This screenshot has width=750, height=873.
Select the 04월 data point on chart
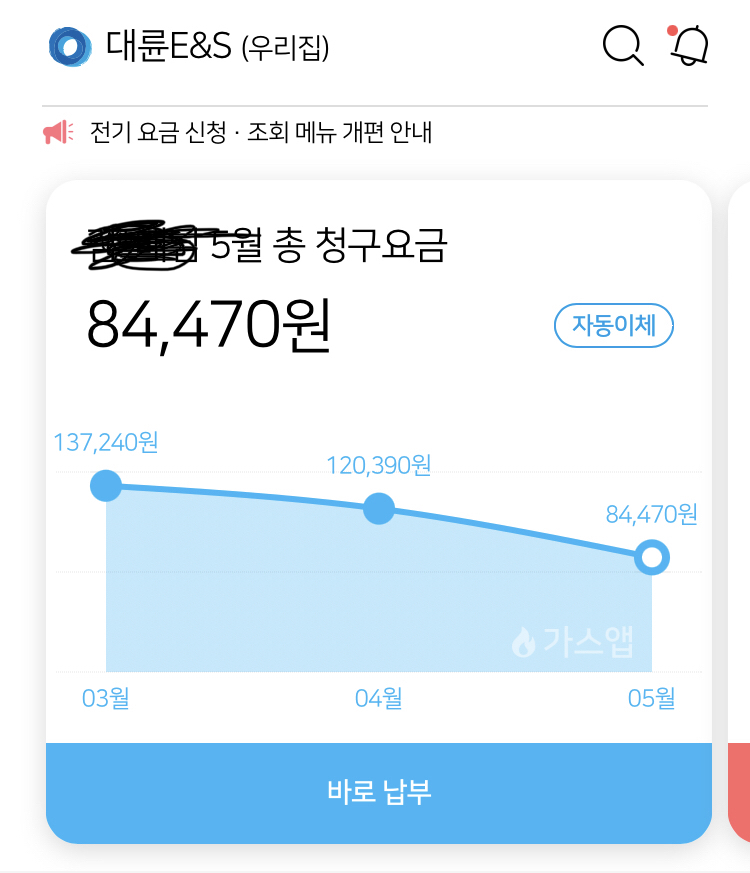379,508
